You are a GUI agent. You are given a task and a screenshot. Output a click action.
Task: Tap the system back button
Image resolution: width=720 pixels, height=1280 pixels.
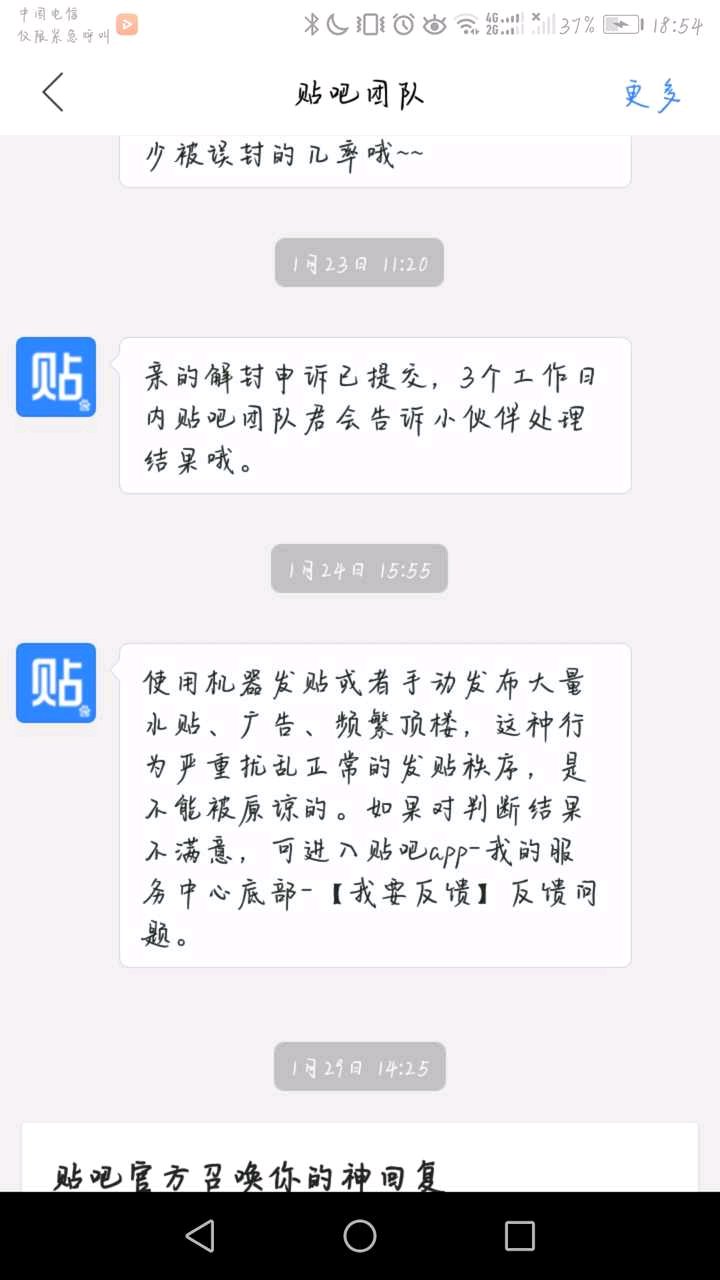200,1236
